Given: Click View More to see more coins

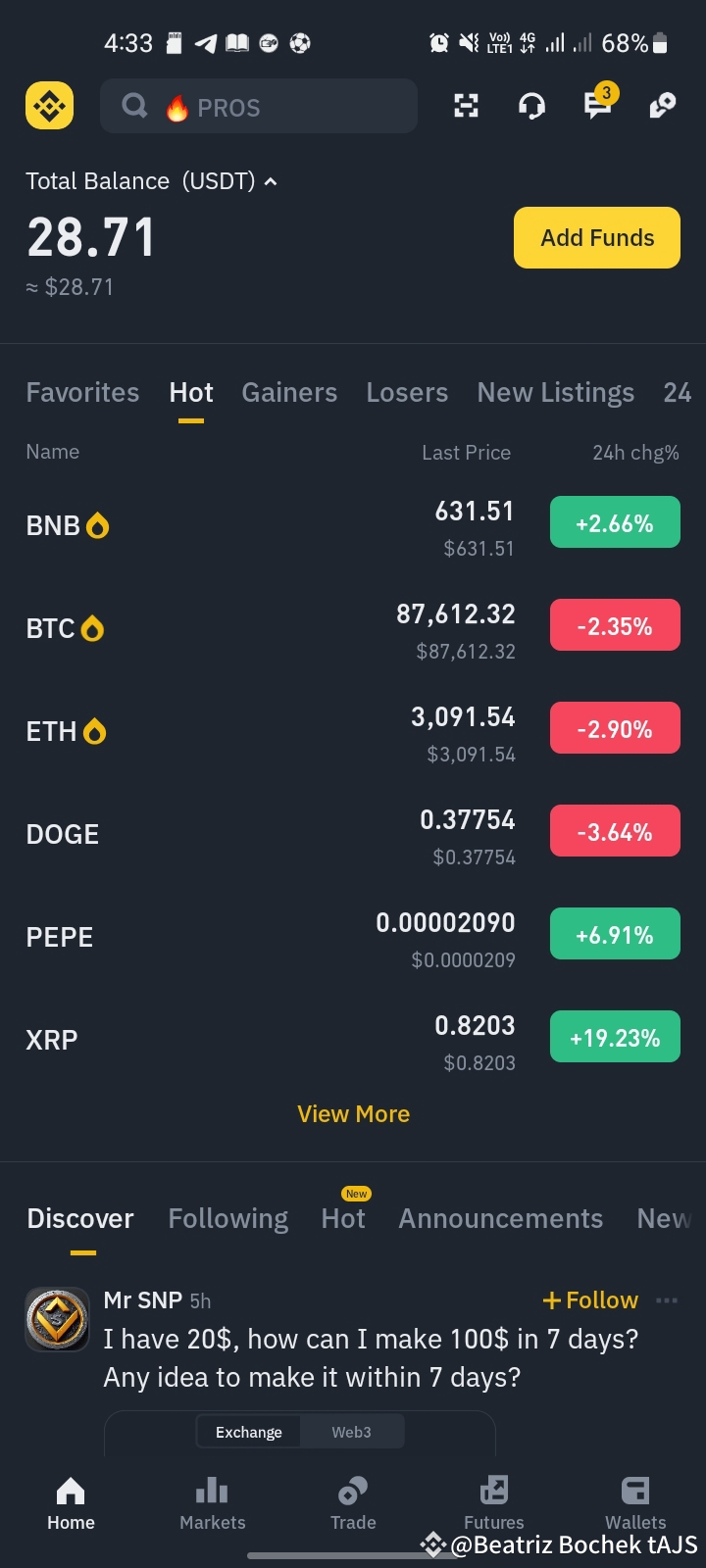Looking at the screenshot, I should pyautogui.click(x=353, y=1113).
